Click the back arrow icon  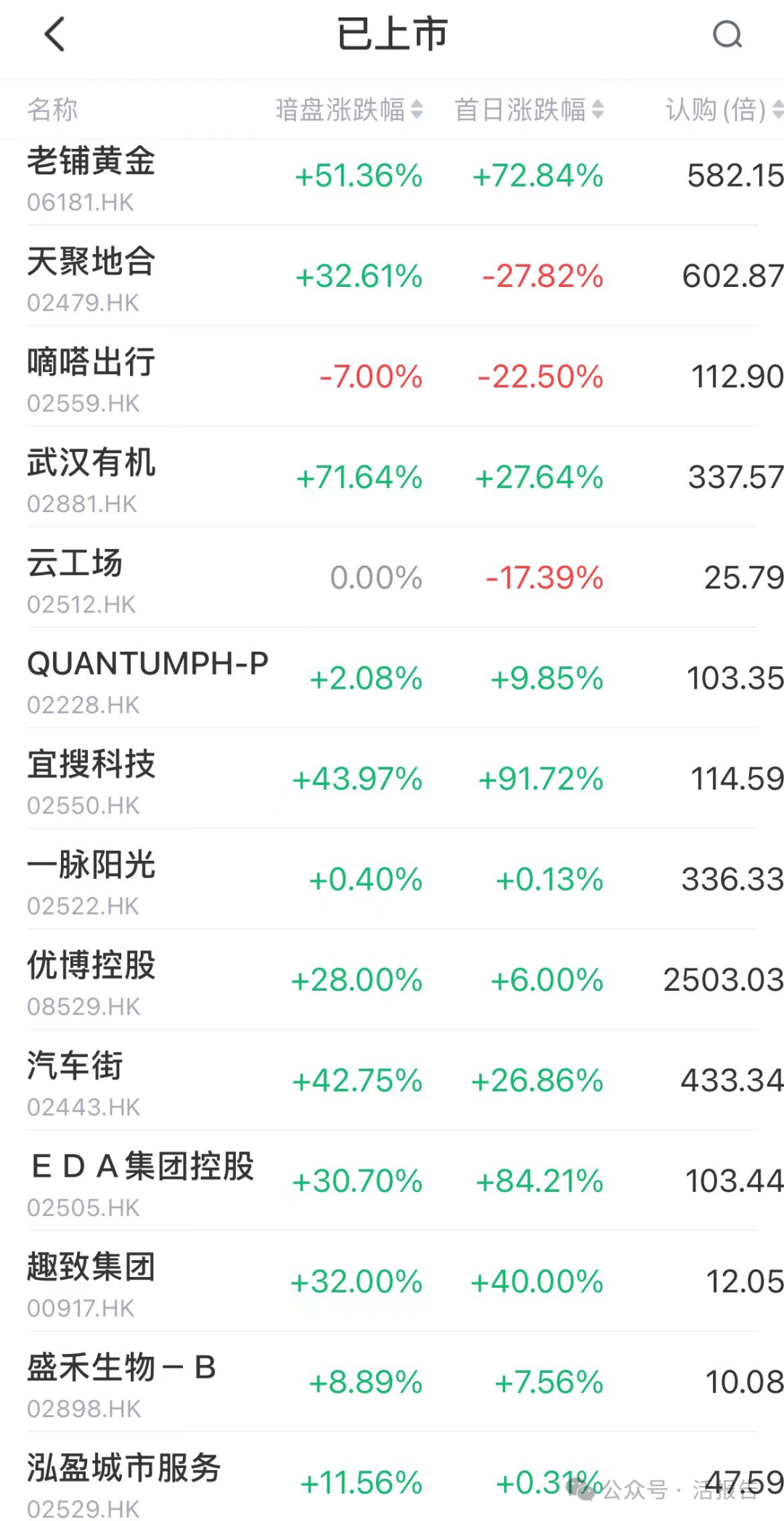tap(54, 34)
